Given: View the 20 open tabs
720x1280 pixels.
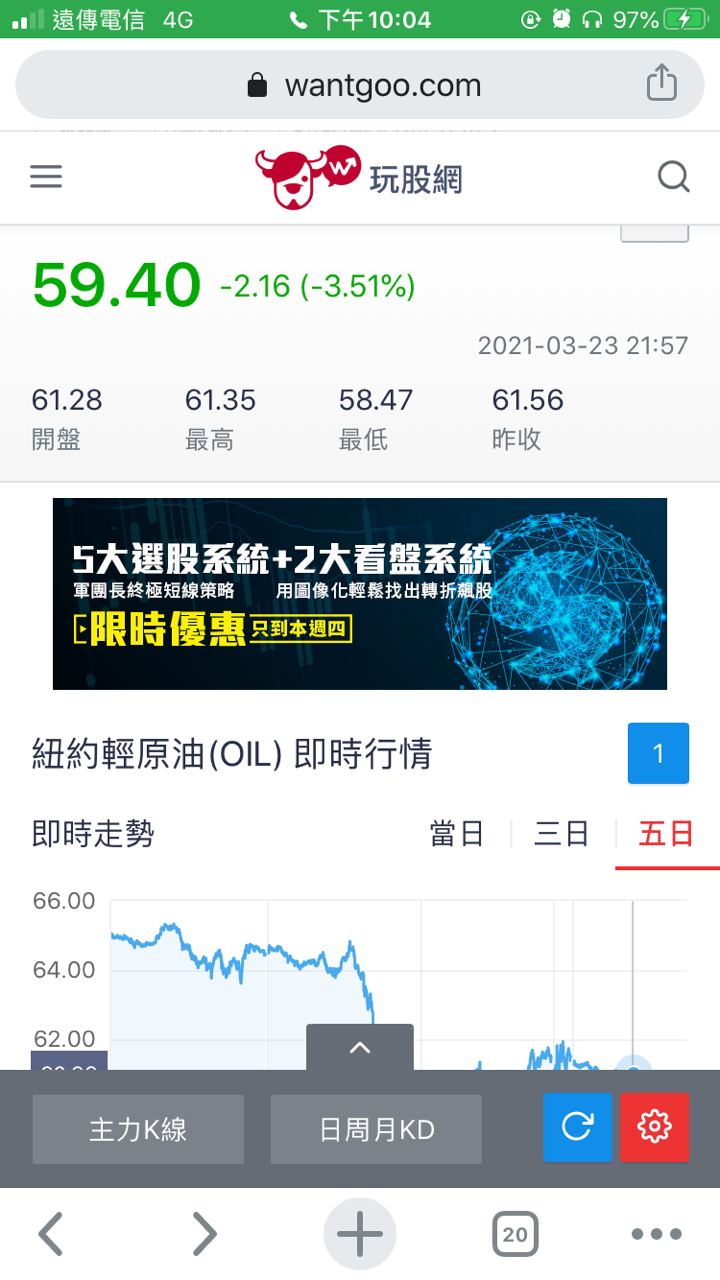Looking at the screenshot, I should pos(515,1234).
